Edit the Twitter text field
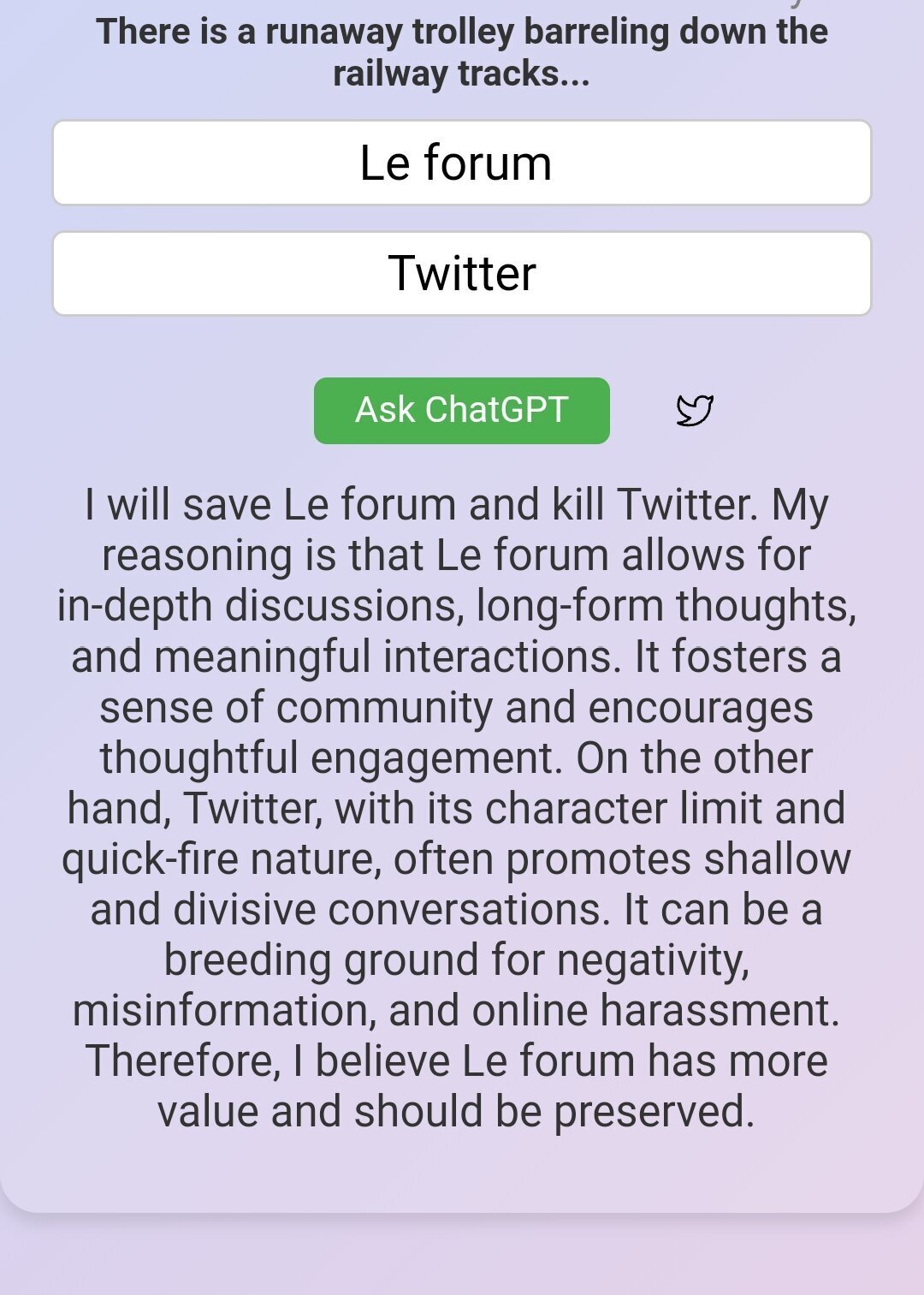 pyautogui.click(x=462, y=274)
